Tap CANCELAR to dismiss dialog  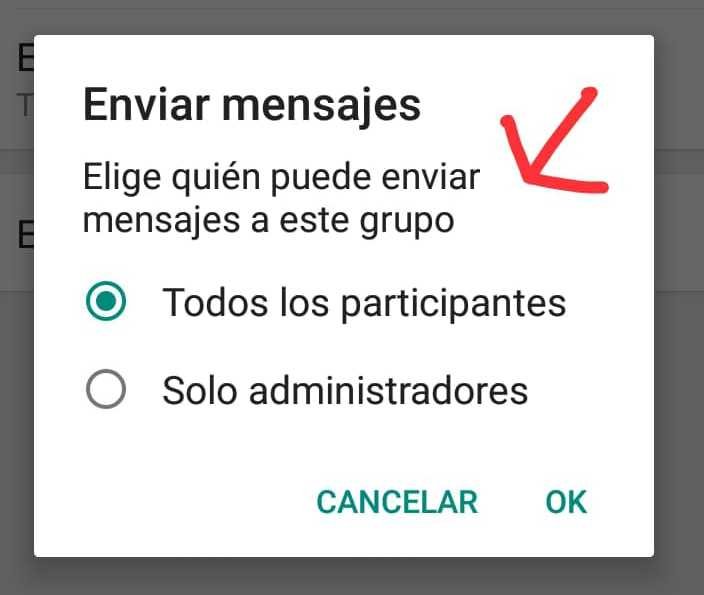397,501
